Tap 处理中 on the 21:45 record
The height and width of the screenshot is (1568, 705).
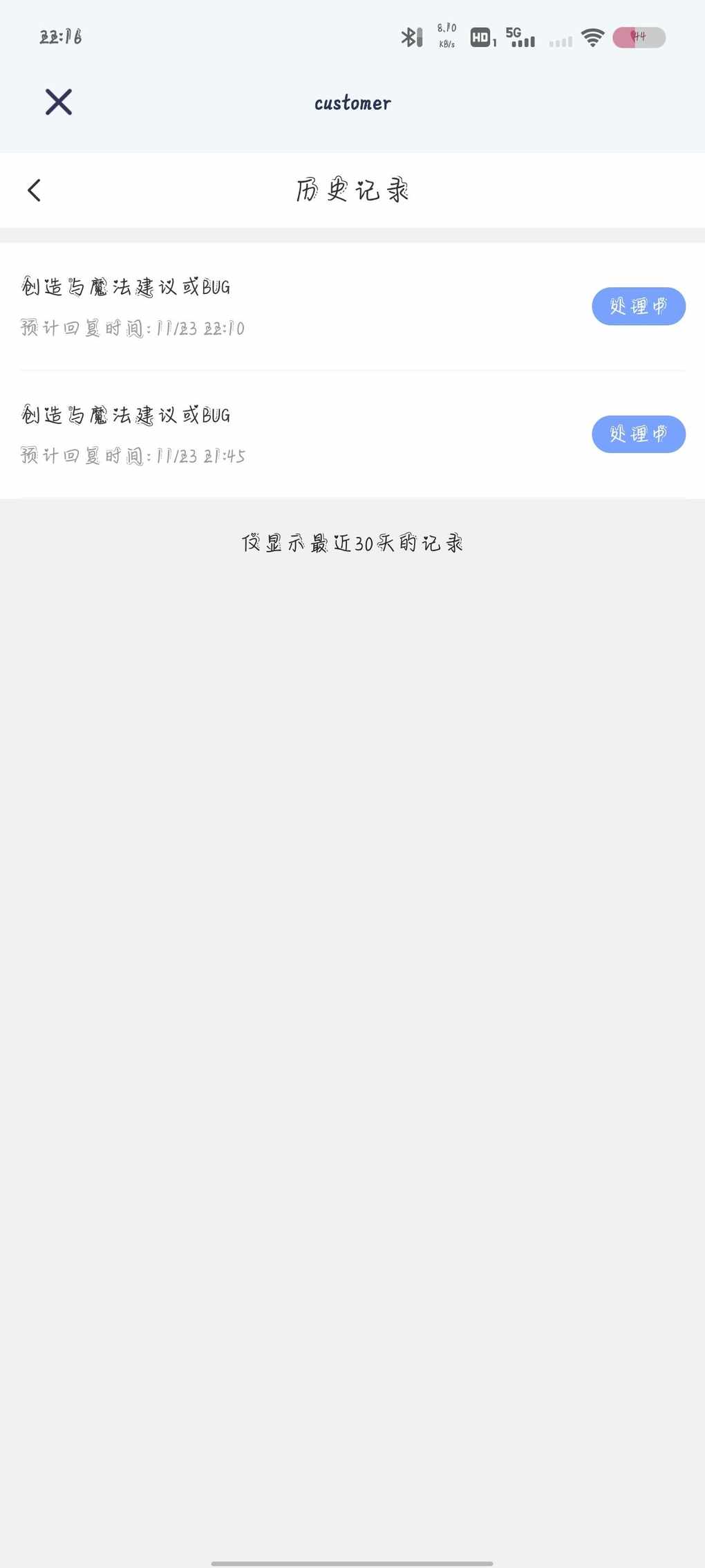tap(638, 434)
